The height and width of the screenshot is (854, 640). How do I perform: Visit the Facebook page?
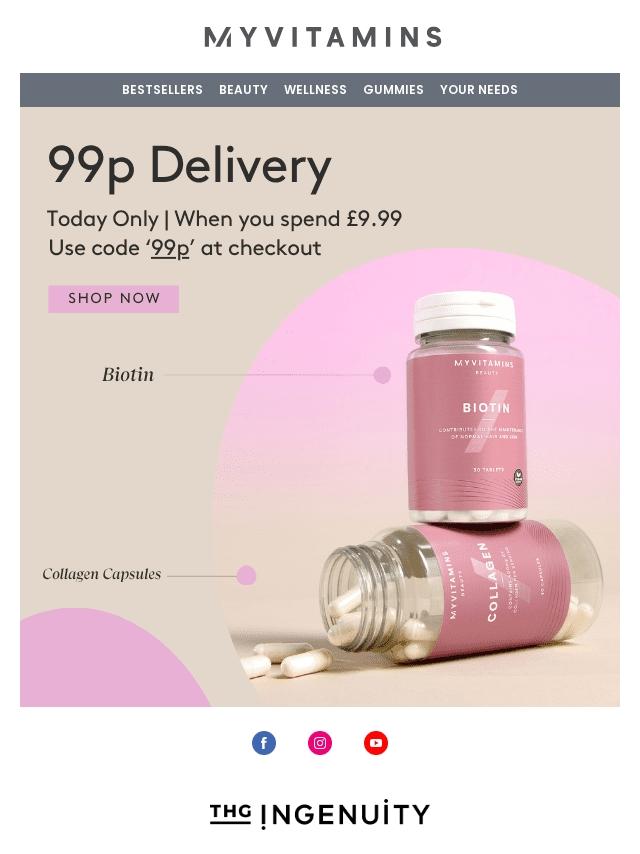point(264,743)
